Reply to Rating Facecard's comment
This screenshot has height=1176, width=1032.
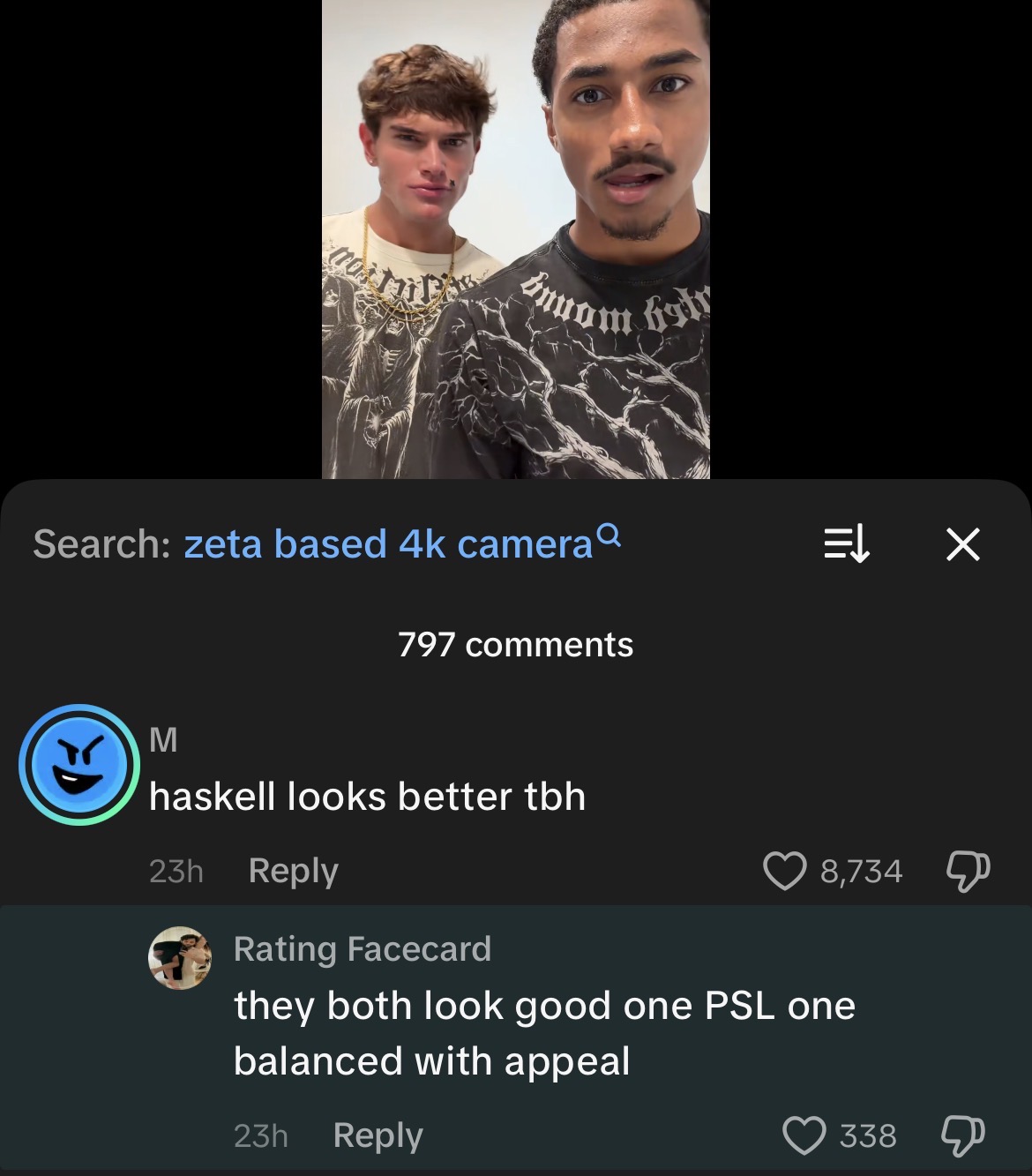point(378,1135)
